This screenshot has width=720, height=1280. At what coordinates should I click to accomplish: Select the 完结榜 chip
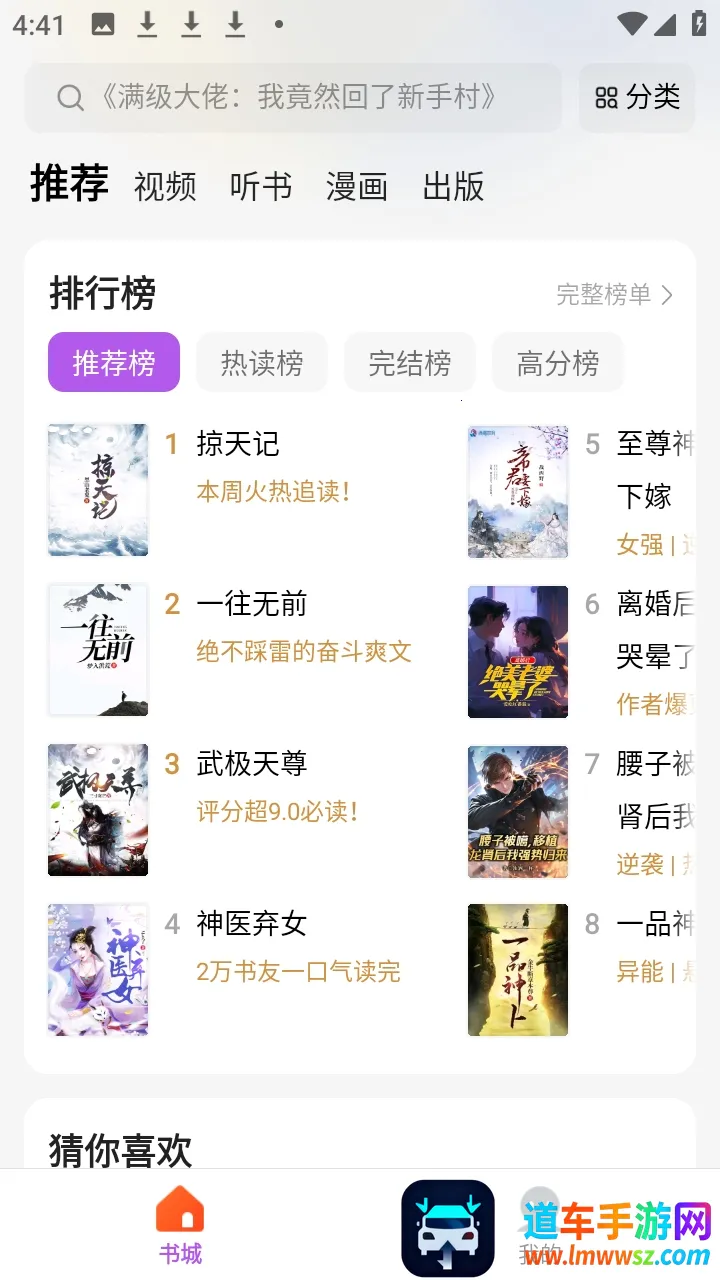tap(410, 362)
